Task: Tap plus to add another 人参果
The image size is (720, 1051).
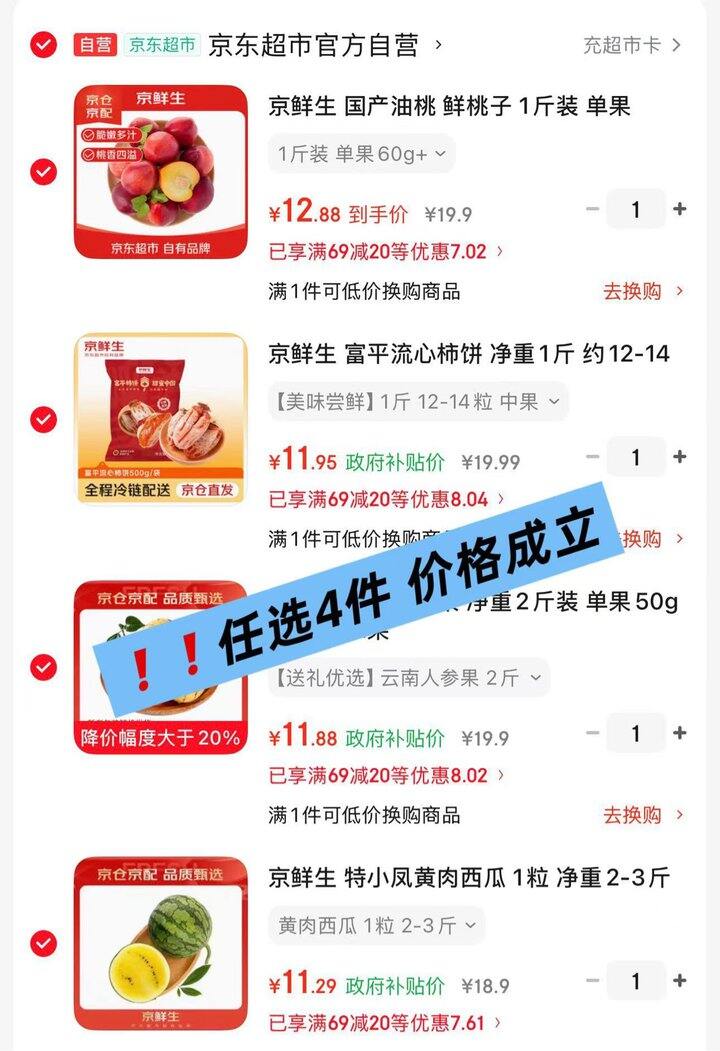Action: pos(679,733)
